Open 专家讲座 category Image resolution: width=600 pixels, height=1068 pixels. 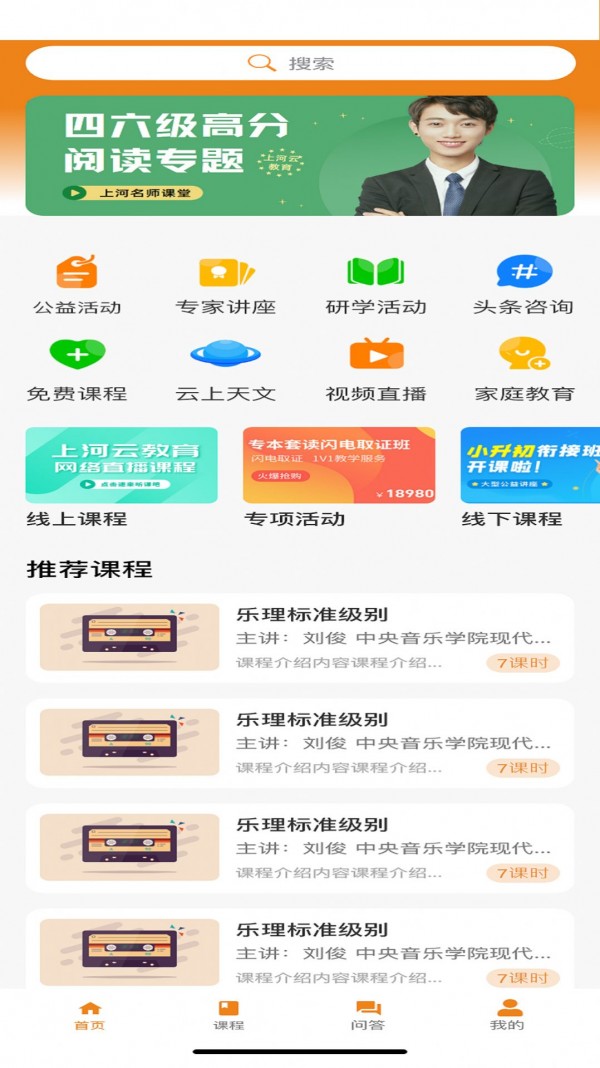tap(226, 284)
